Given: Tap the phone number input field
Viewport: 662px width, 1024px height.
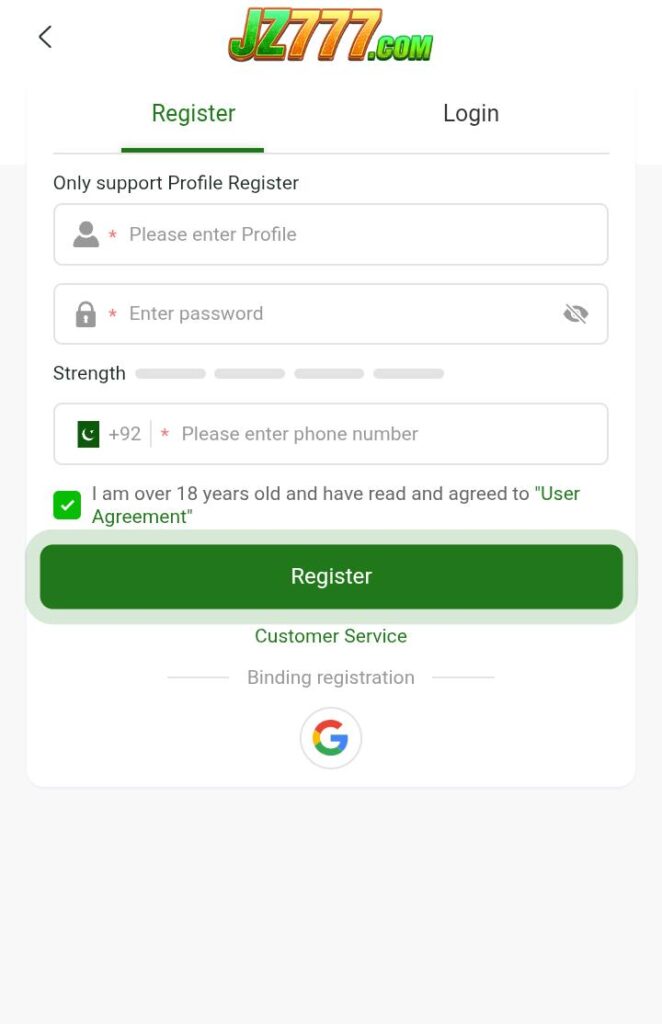Looking at the screenshot, I should tap(385, 434).
